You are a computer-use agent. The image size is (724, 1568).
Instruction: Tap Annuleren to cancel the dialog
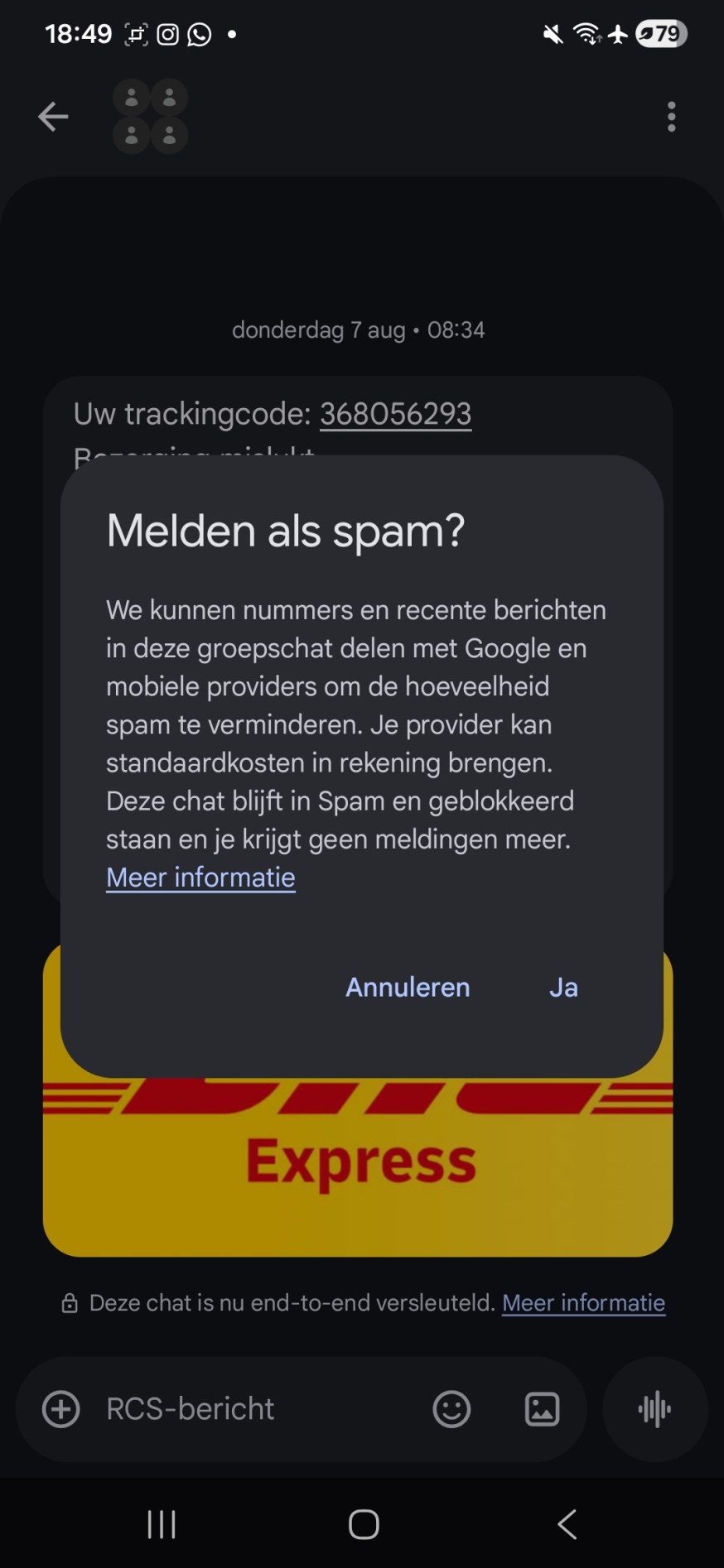pos(408,987)
